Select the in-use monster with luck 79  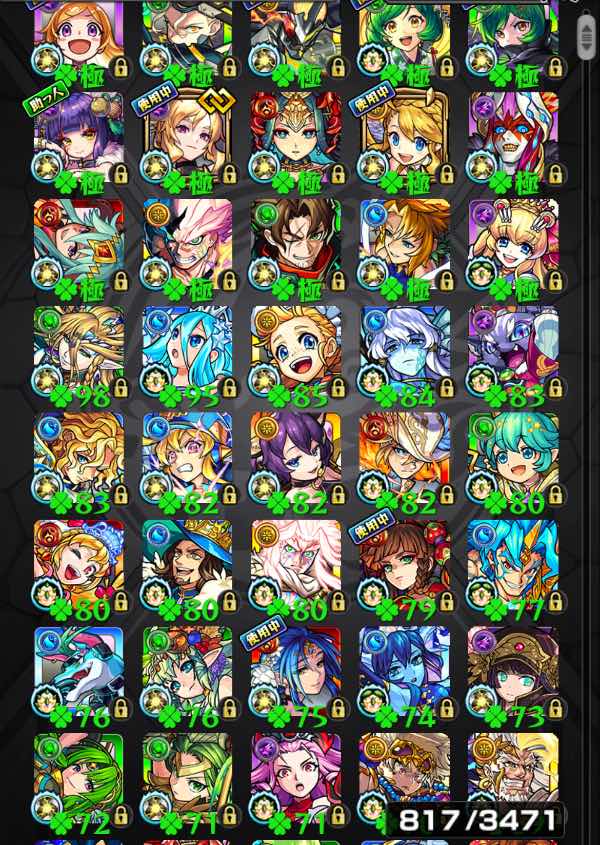[404, 563]
